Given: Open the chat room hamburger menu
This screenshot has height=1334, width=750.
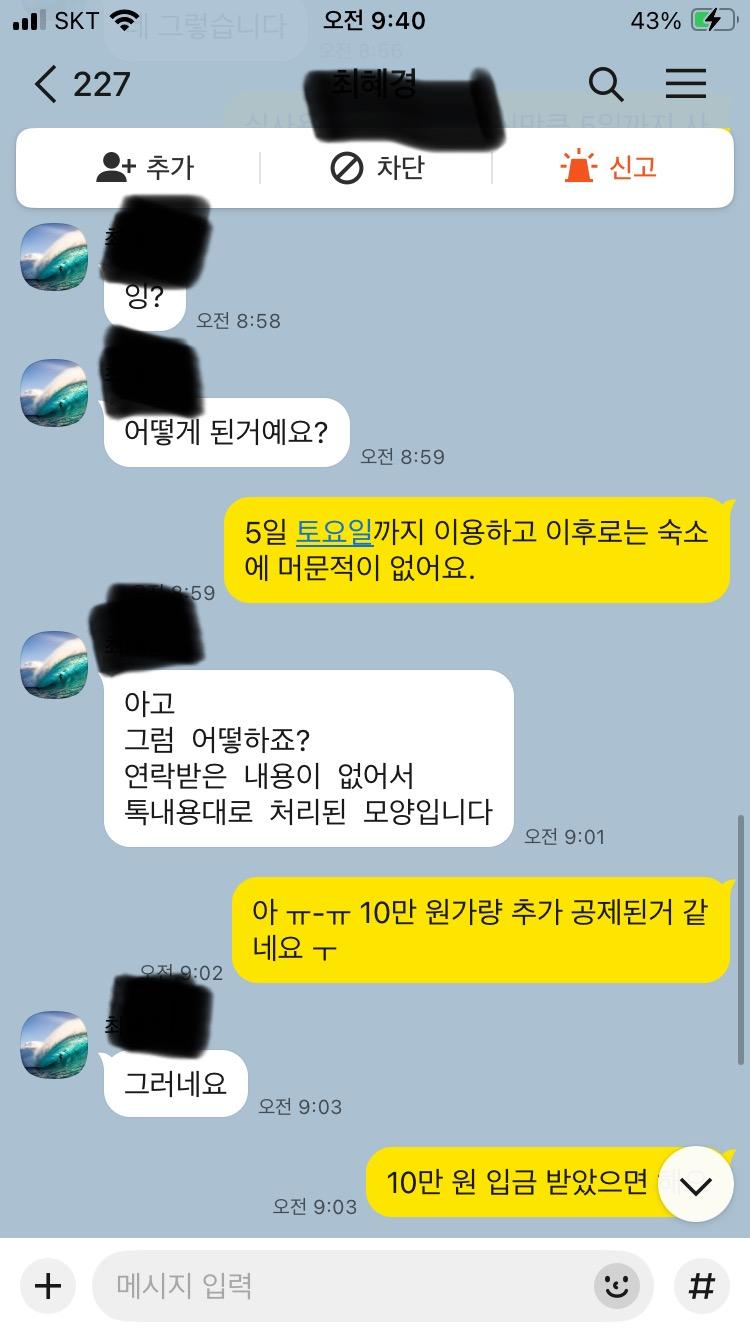Looking at the screenshot, I should tap(686, 84).
